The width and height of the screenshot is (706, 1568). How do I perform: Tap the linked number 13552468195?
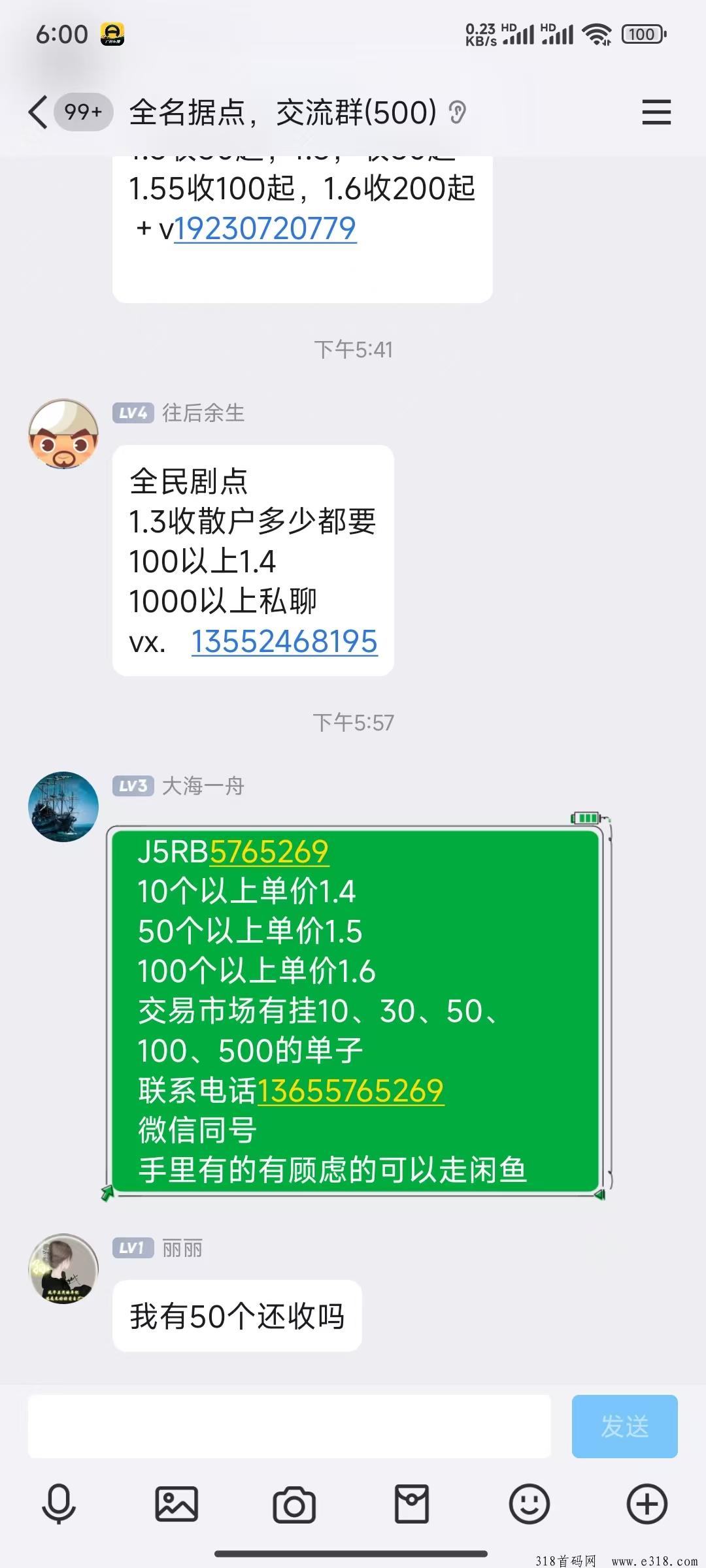coord(284,642)
